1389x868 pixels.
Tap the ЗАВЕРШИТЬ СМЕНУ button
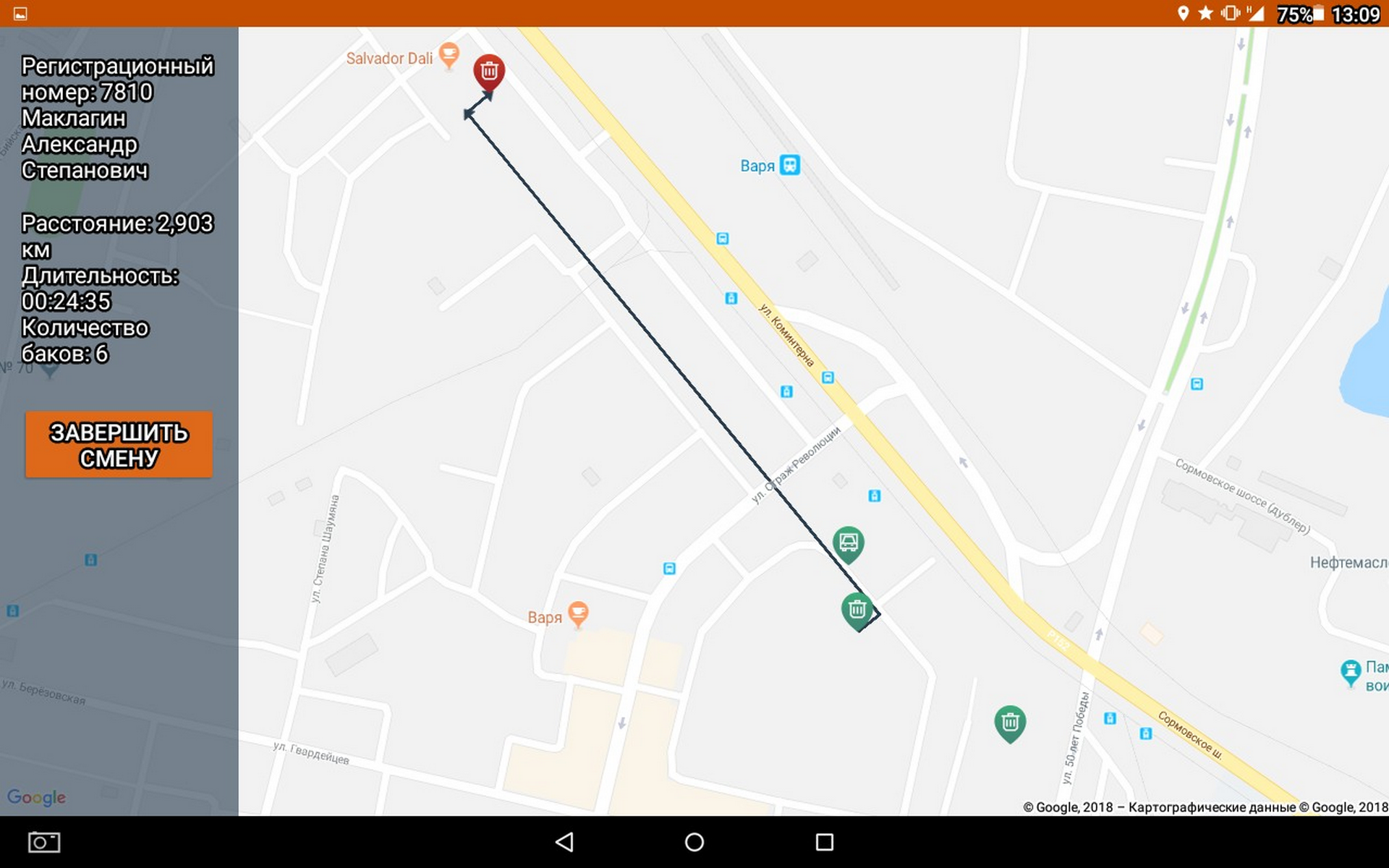[x=119, y=444]
